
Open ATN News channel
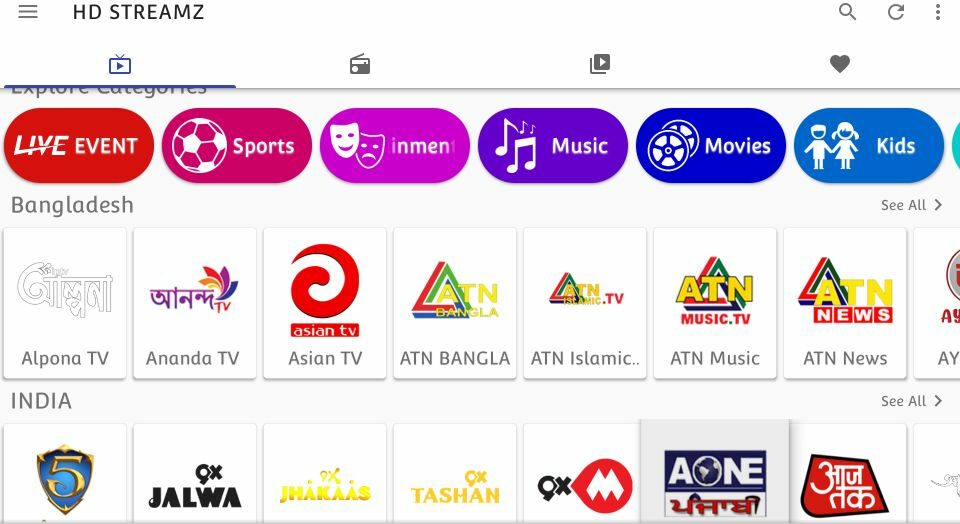click(x=845, y=303)
